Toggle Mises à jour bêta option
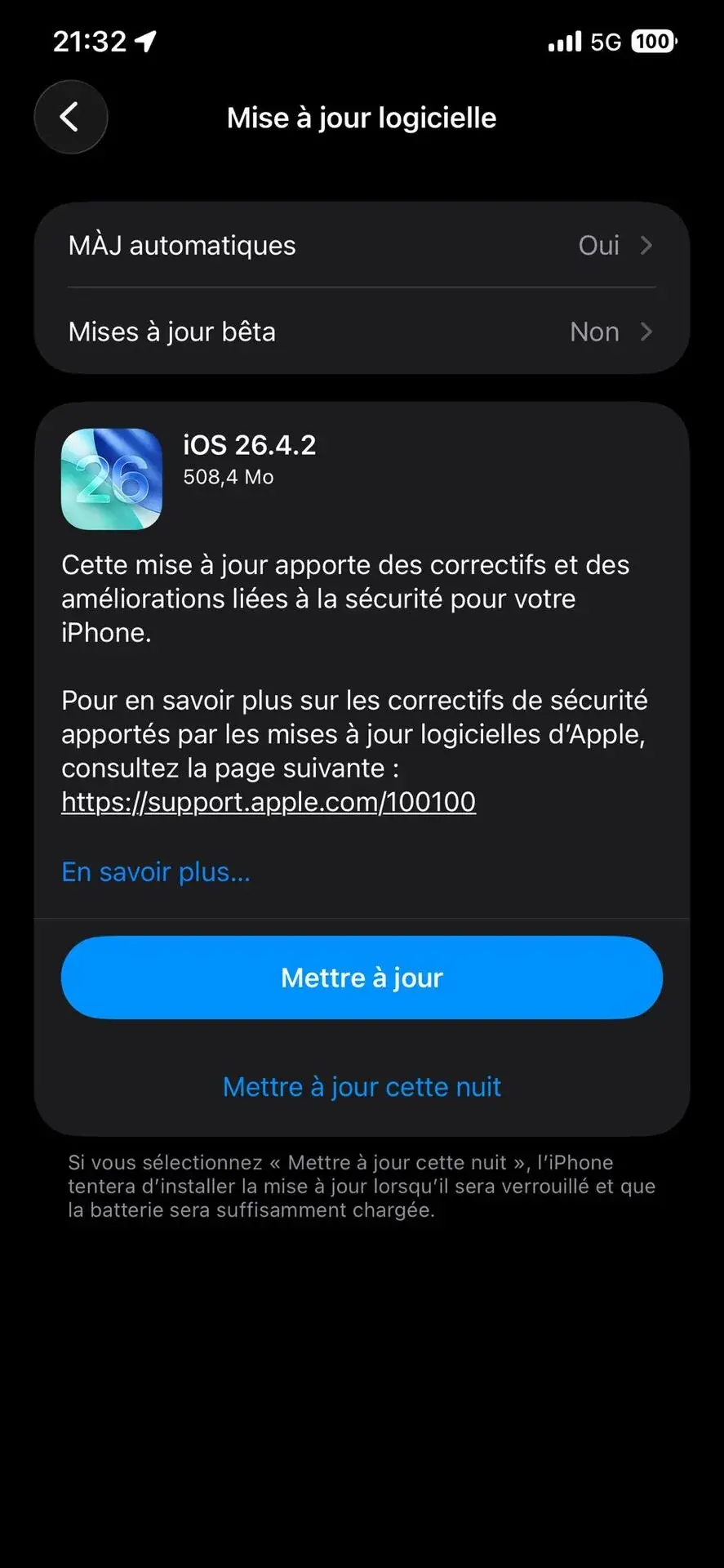The width and height of the screenshot is (724, 1568). [x=362, y=332]
